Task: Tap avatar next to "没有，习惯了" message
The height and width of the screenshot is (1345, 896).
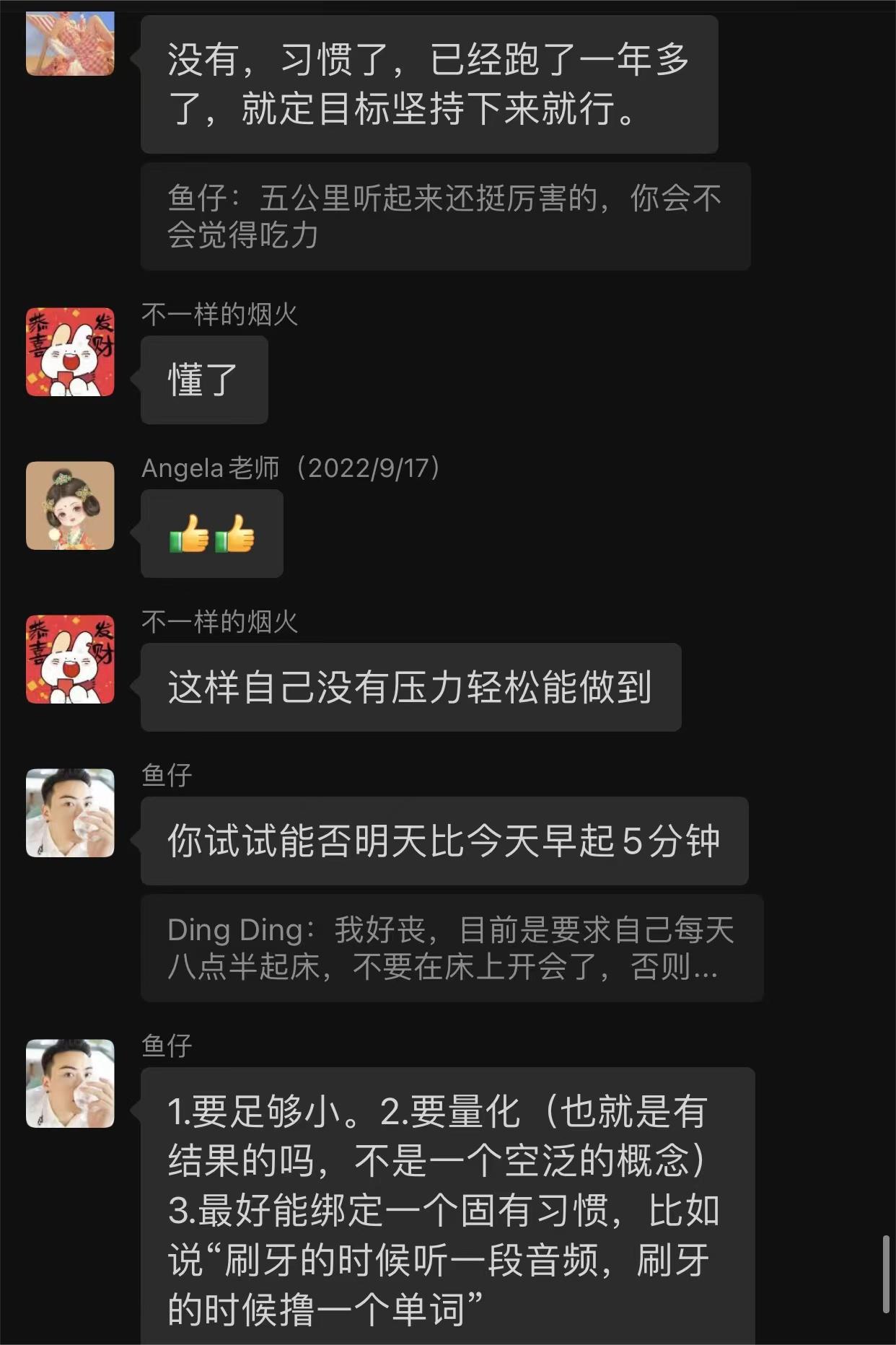Action: tap(70, 45)
